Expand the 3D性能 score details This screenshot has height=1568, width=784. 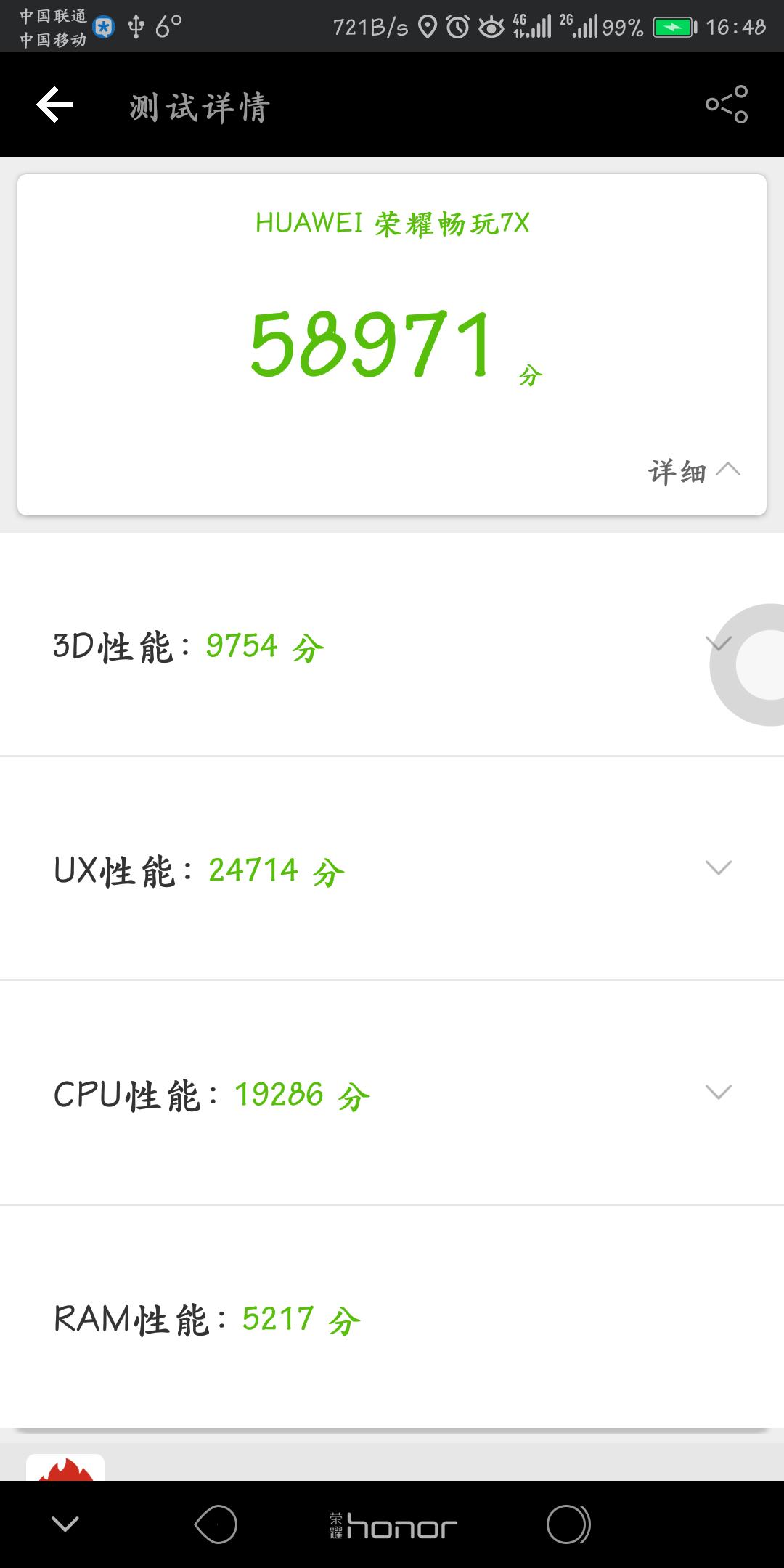tap(719, 644)
